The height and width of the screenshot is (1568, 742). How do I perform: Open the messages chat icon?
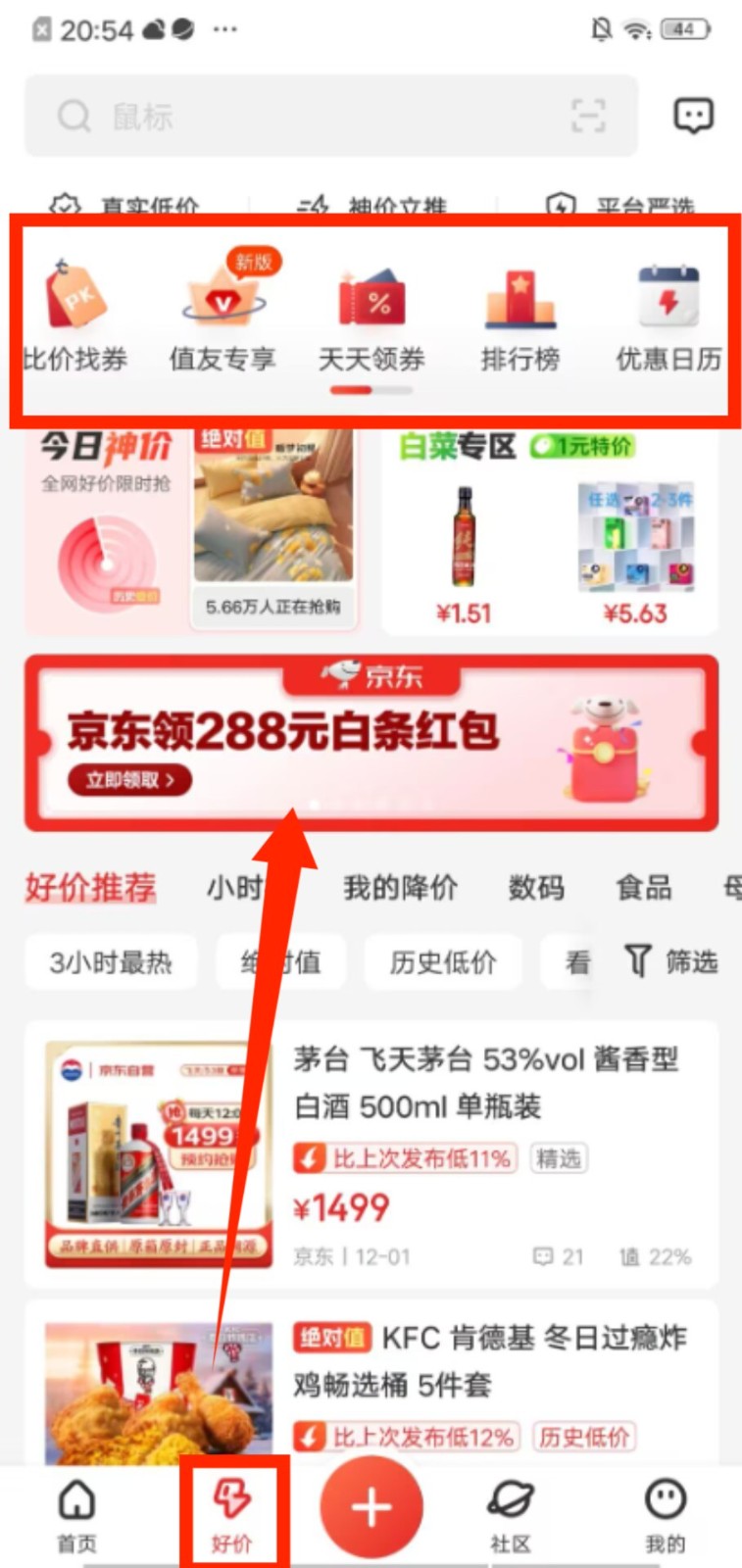click(x=693, y=116)
